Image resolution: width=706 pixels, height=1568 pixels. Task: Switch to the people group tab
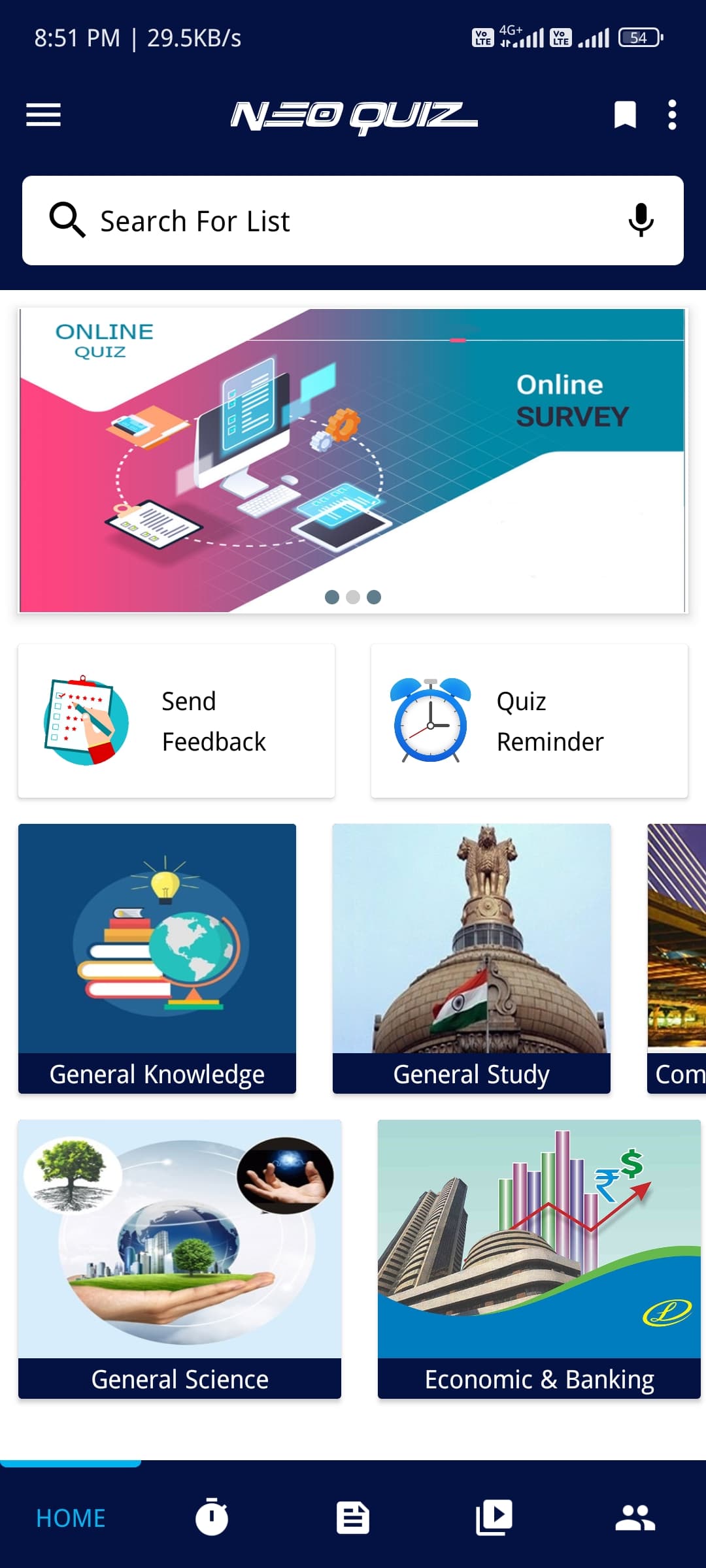635,1518
